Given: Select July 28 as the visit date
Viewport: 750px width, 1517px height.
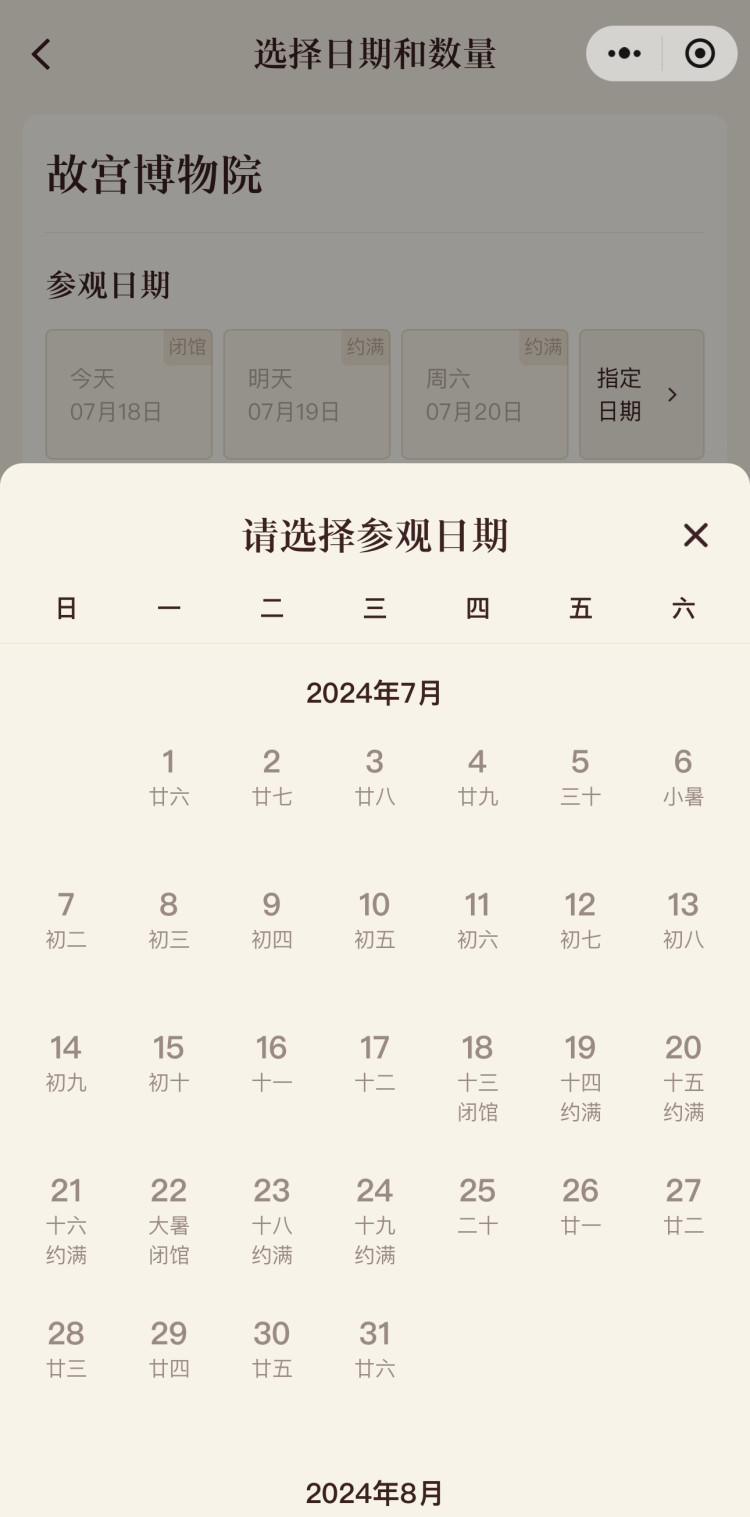Looking at the screenshot, I should click(66, 1349).
